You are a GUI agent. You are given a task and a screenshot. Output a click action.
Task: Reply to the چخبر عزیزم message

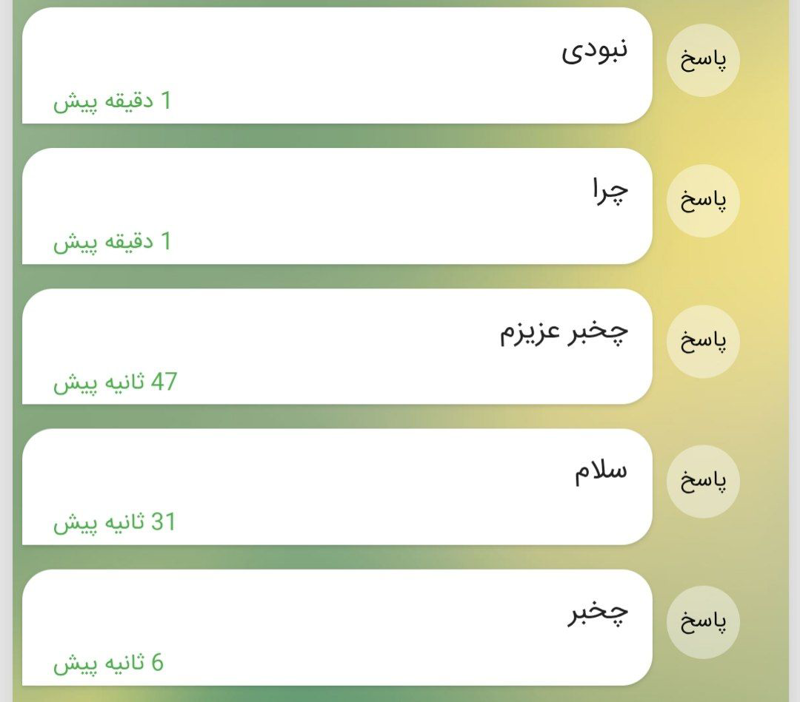coord(703,340)
